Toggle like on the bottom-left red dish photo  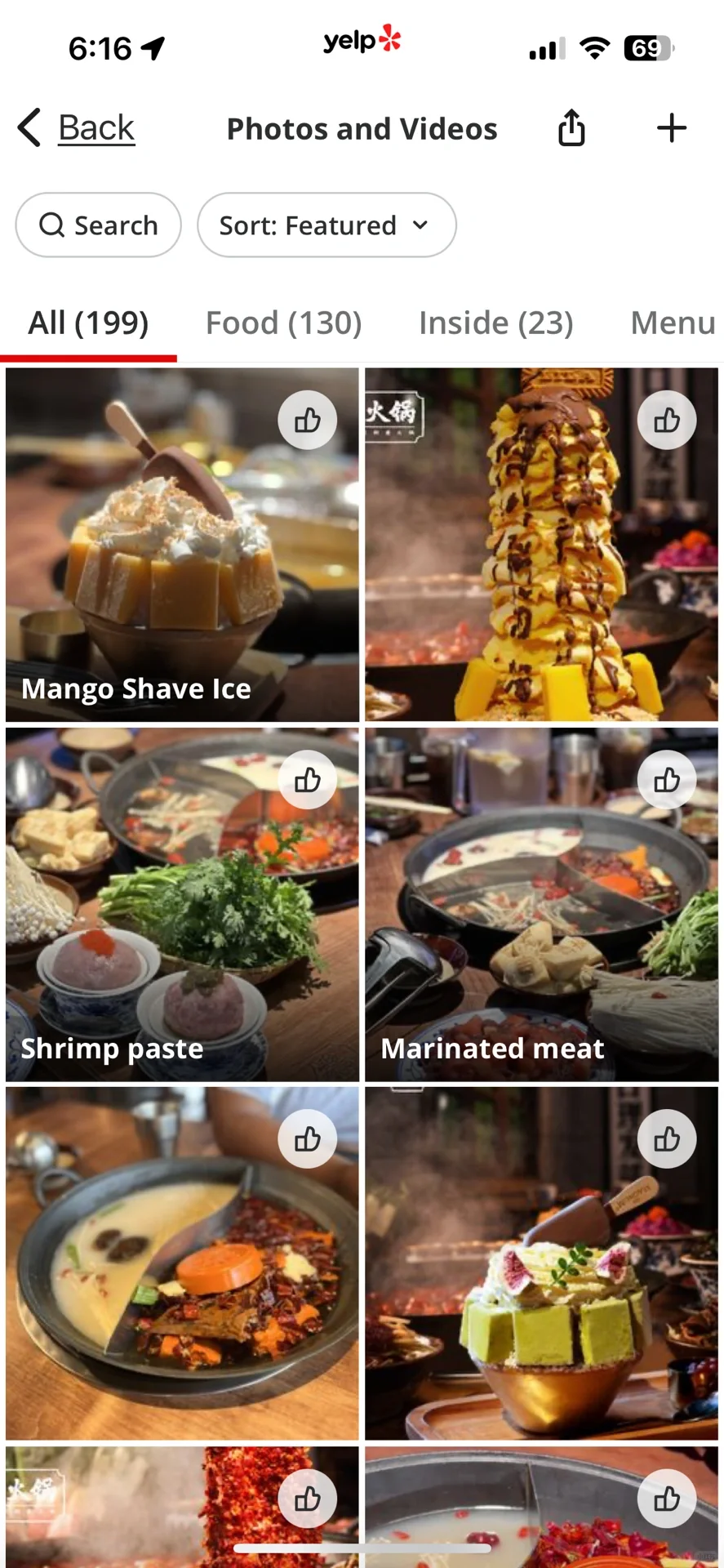(307, 1499)
